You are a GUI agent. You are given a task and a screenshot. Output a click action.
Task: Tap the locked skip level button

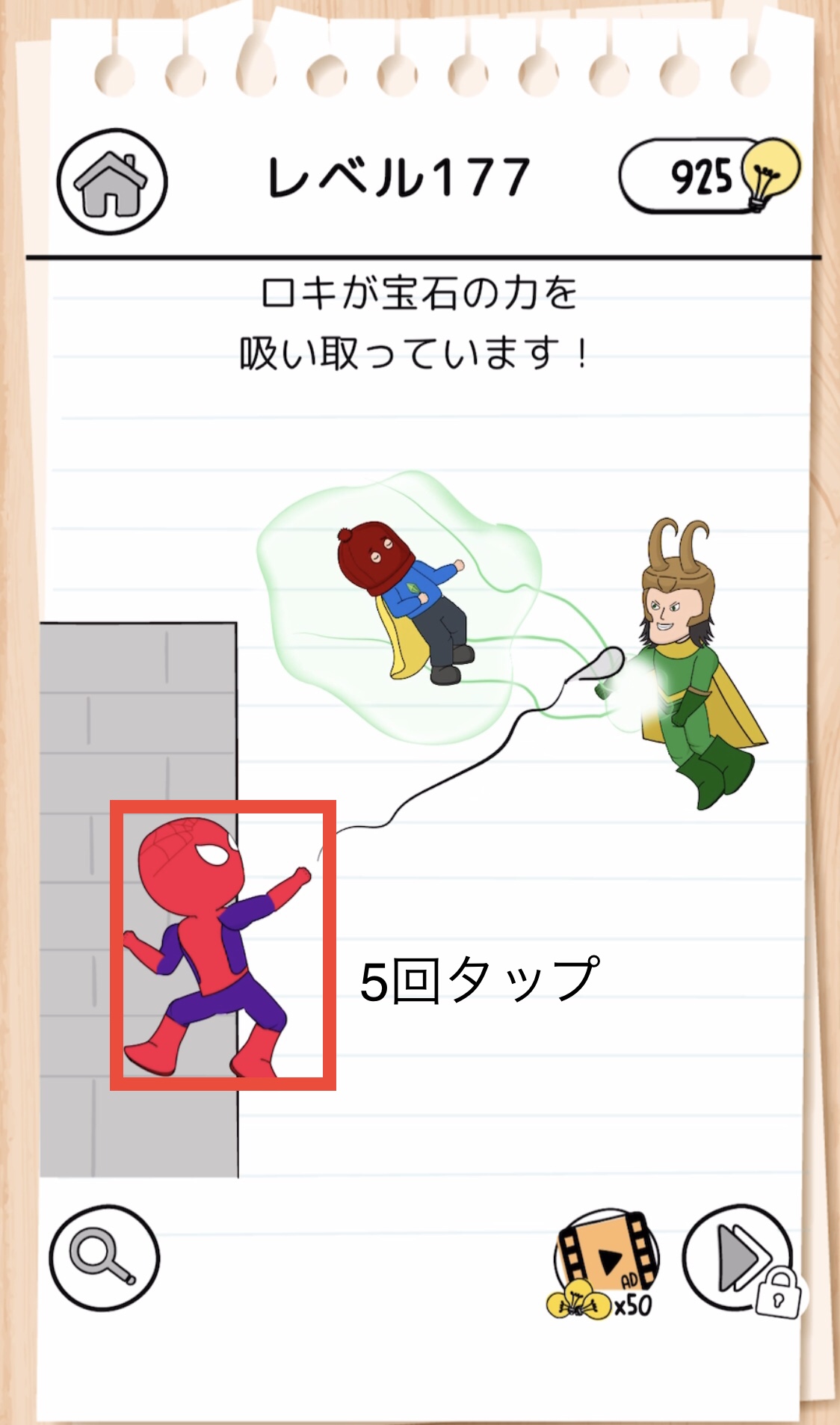[x=740, y=1259]
